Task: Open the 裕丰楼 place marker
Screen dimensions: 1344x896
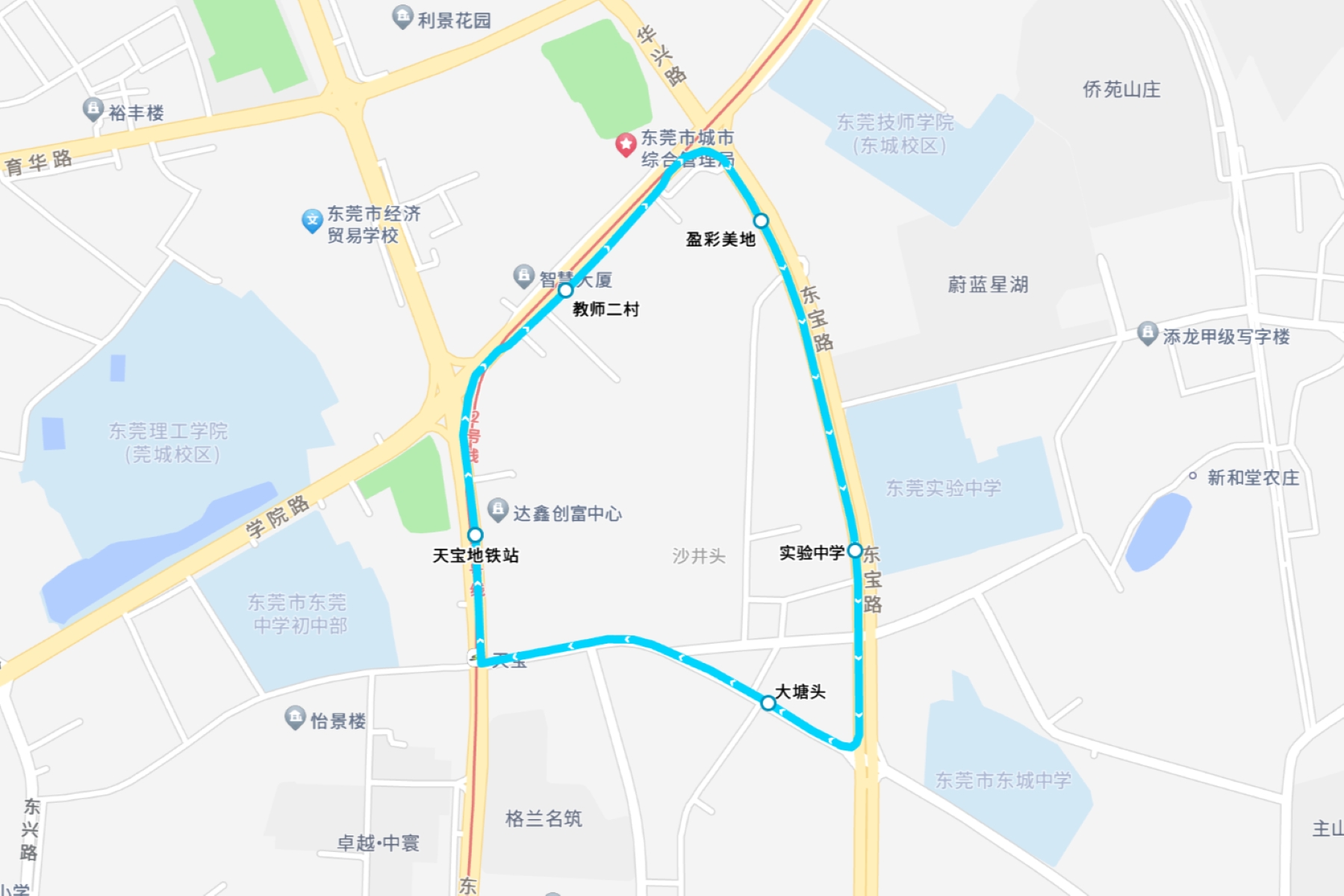Action: 93,109
